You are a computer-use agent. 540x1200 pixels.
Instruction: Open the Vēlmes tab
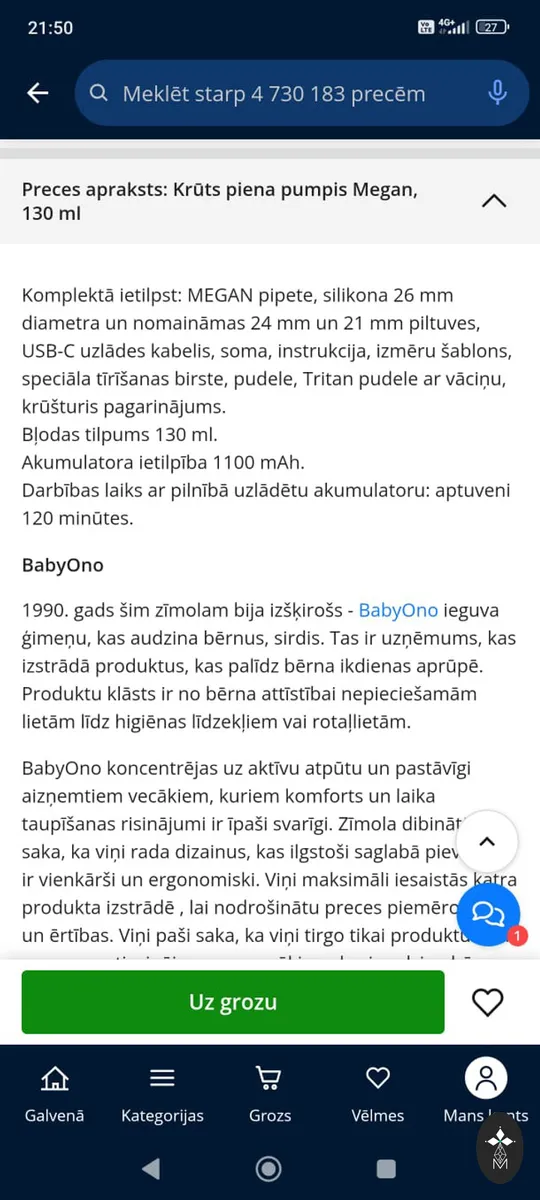click(378, 1093)
